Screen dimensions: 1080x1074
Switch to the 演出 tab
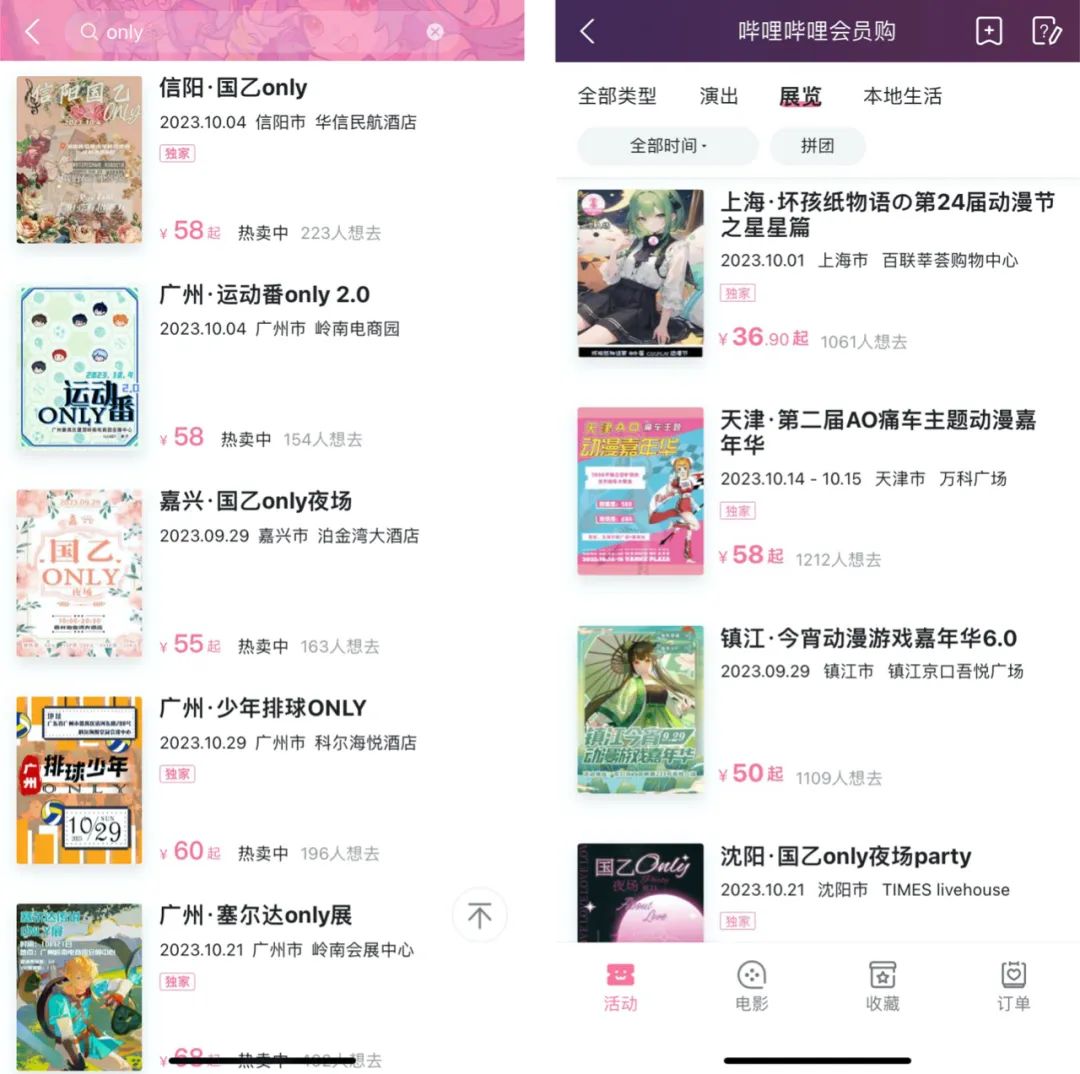[719, 96]
